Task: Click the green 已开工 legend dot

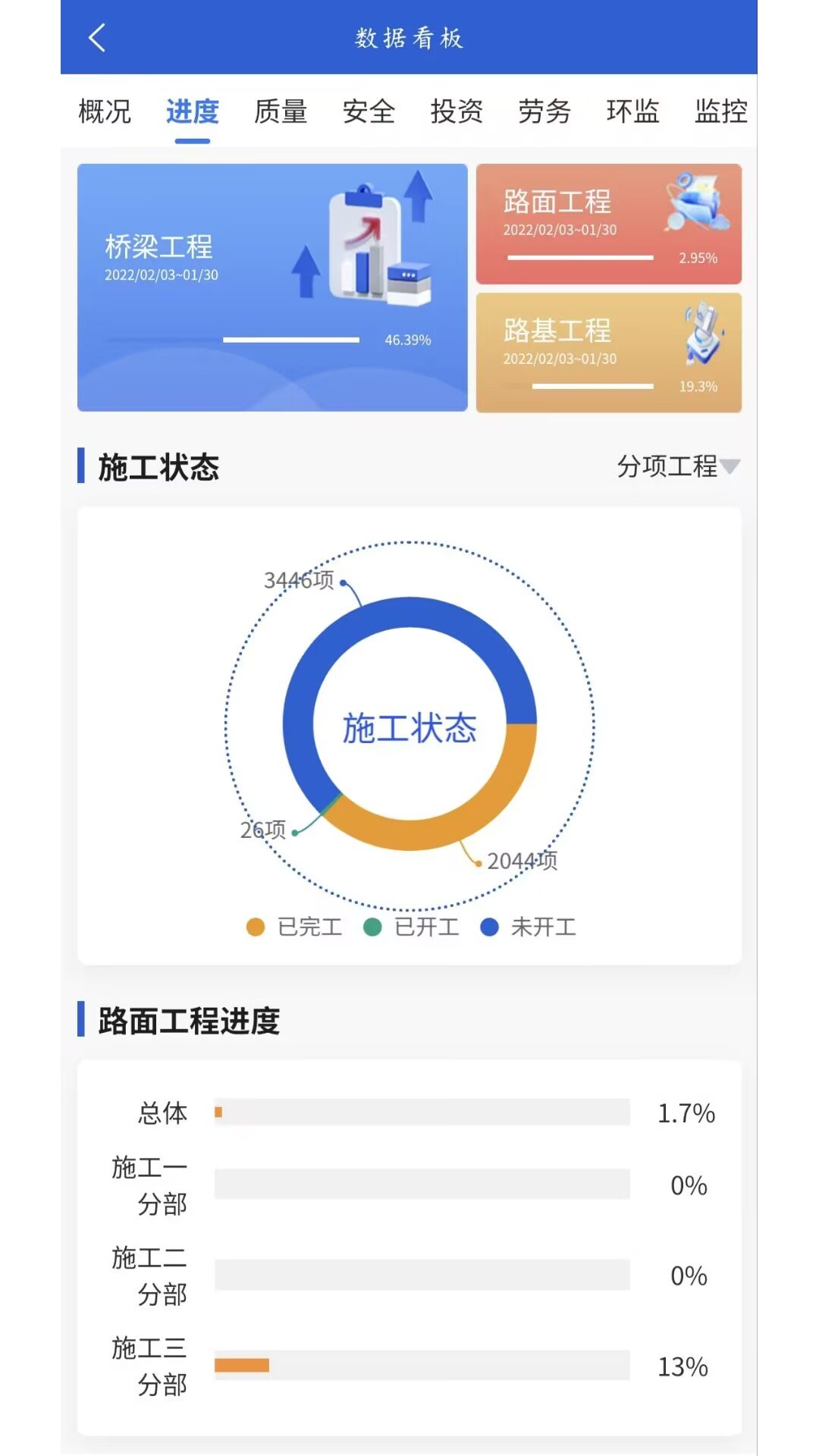Action: point(371,927)
